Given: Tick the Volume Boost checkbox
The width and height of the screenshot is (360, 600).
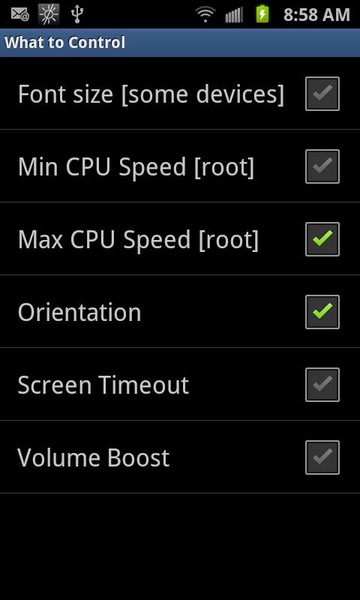Looking at the screenshot, I should (322, 457).
